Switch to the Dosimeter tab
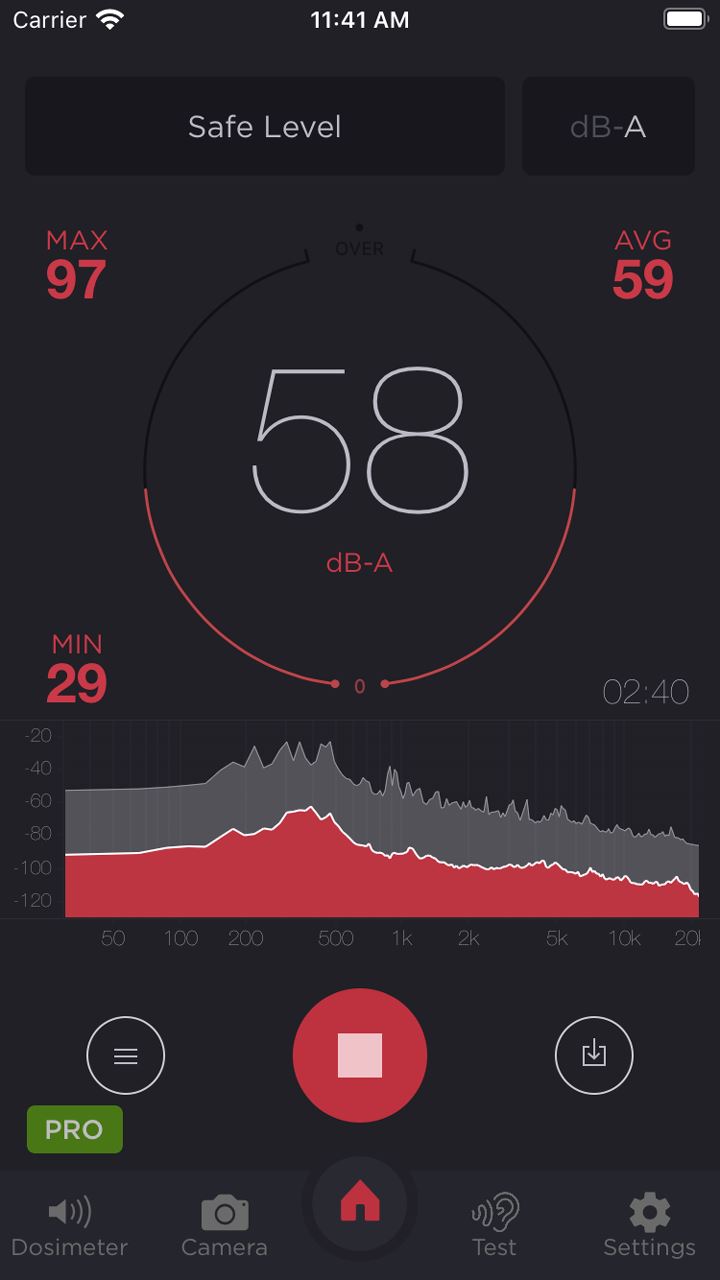Image resolution: width=720 pixels, height=1280 pixels. click(70, 1227)
